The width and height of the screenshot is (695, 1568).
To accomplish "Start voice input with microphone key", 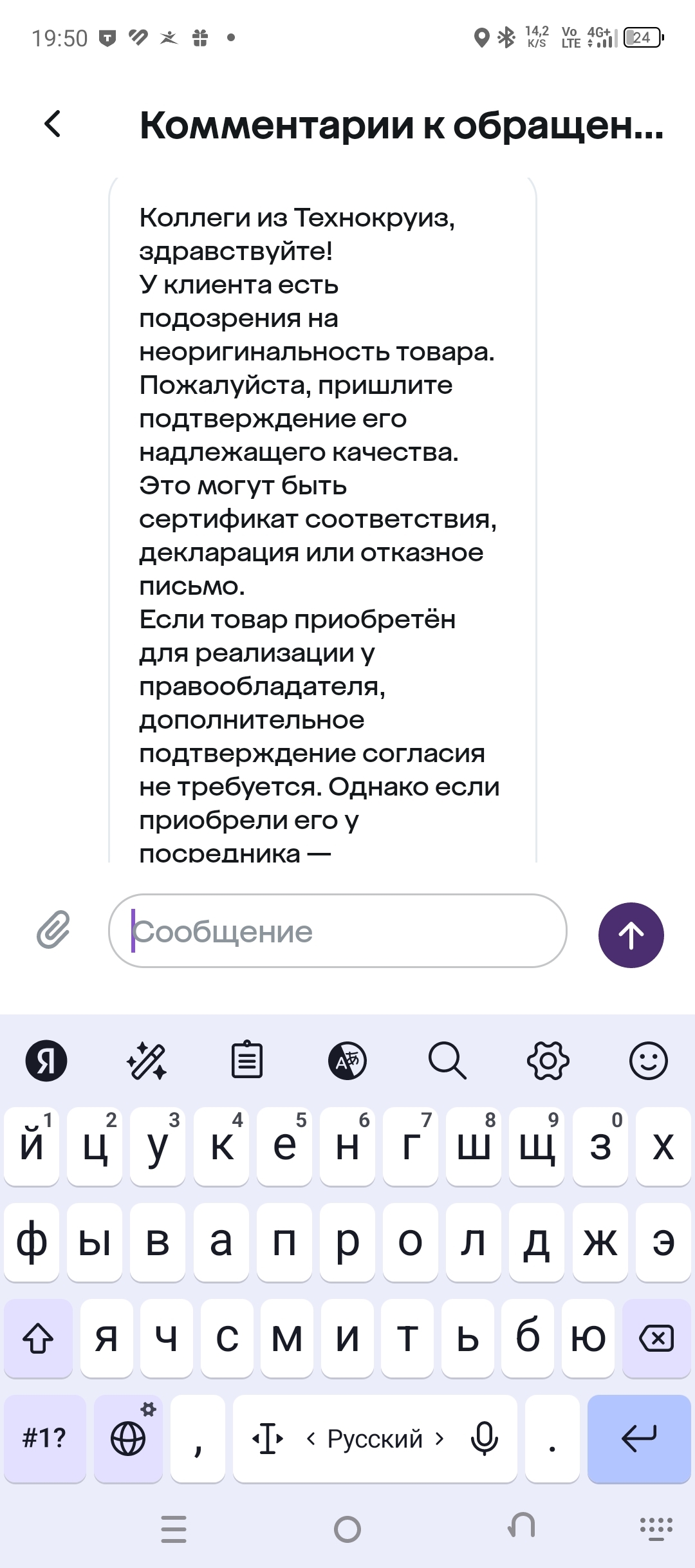I will pyautogui.click(x=484, y=1438).
